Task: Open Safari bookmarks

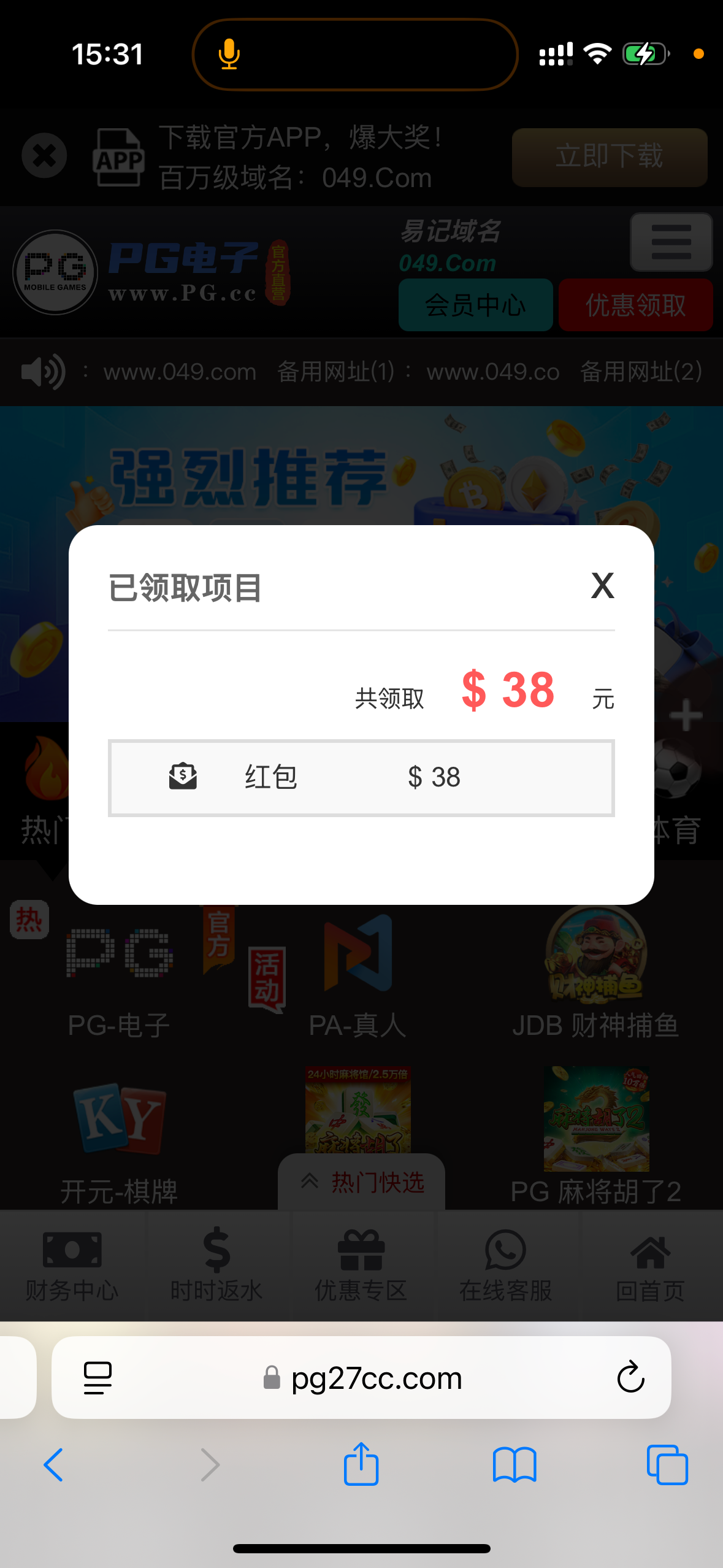Action: [515, 1465]
